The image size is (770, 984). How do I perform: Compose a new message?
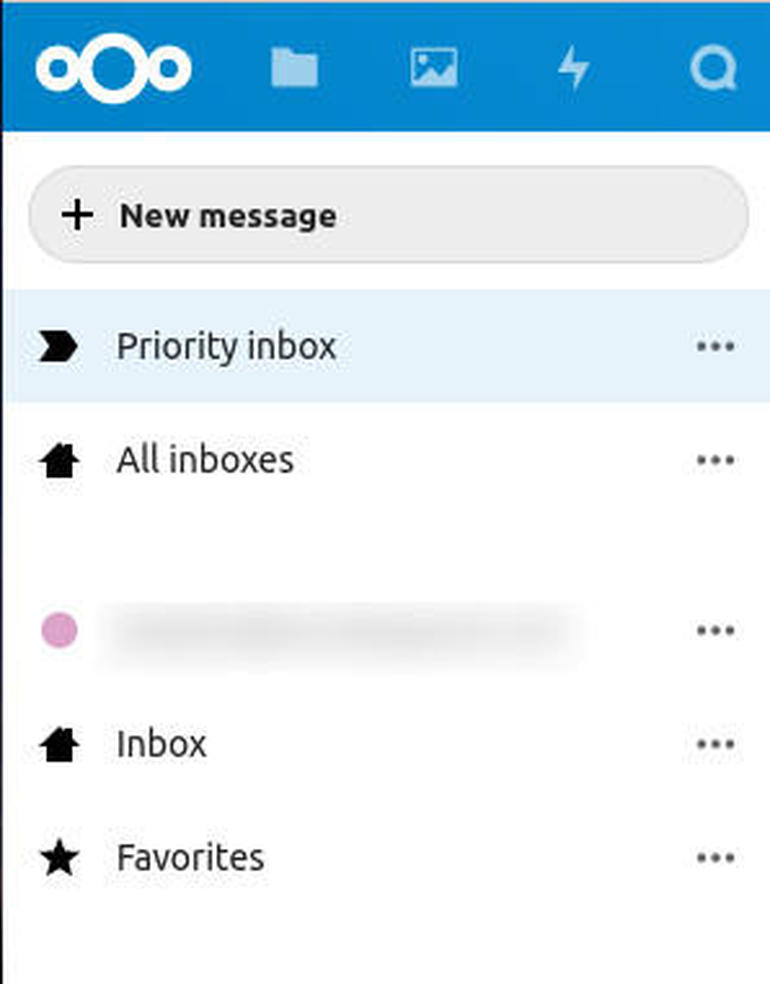point(388,215)
